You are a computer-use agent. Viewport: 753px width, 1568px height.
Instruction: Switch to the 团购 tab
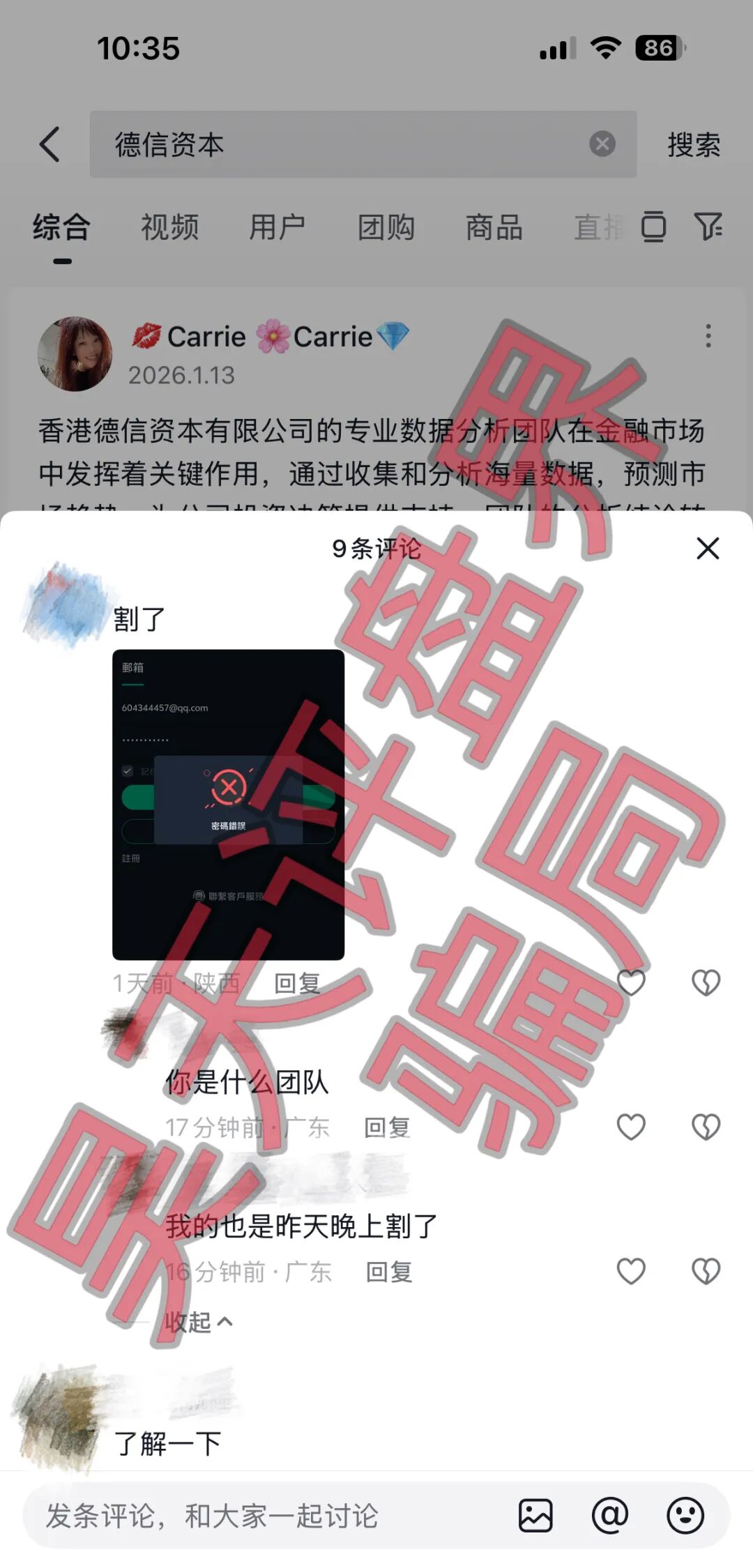pos(386,227)
